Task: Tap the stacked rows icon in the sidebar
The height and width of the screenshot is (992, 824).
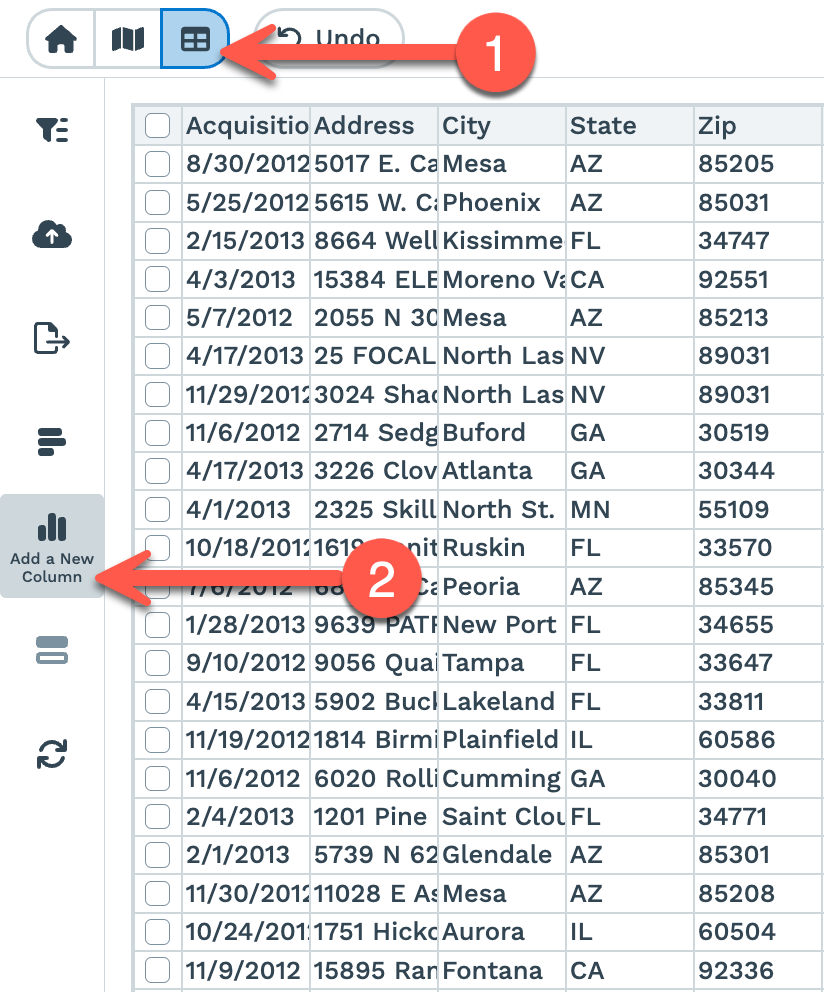Action: click(x=52, y=650)
